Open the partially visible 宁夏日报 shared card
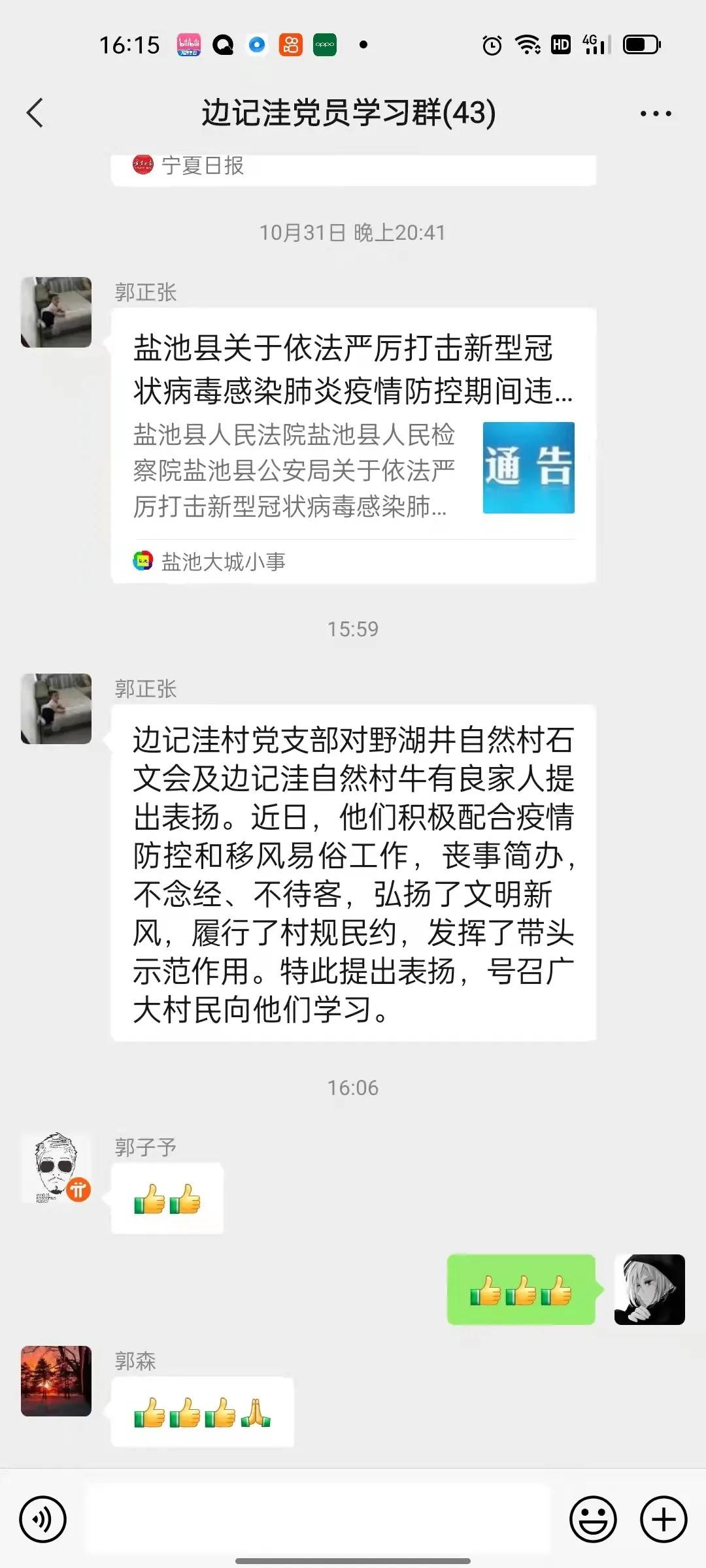The height and width of the screenshot is (1568, 706). [353, 169]
